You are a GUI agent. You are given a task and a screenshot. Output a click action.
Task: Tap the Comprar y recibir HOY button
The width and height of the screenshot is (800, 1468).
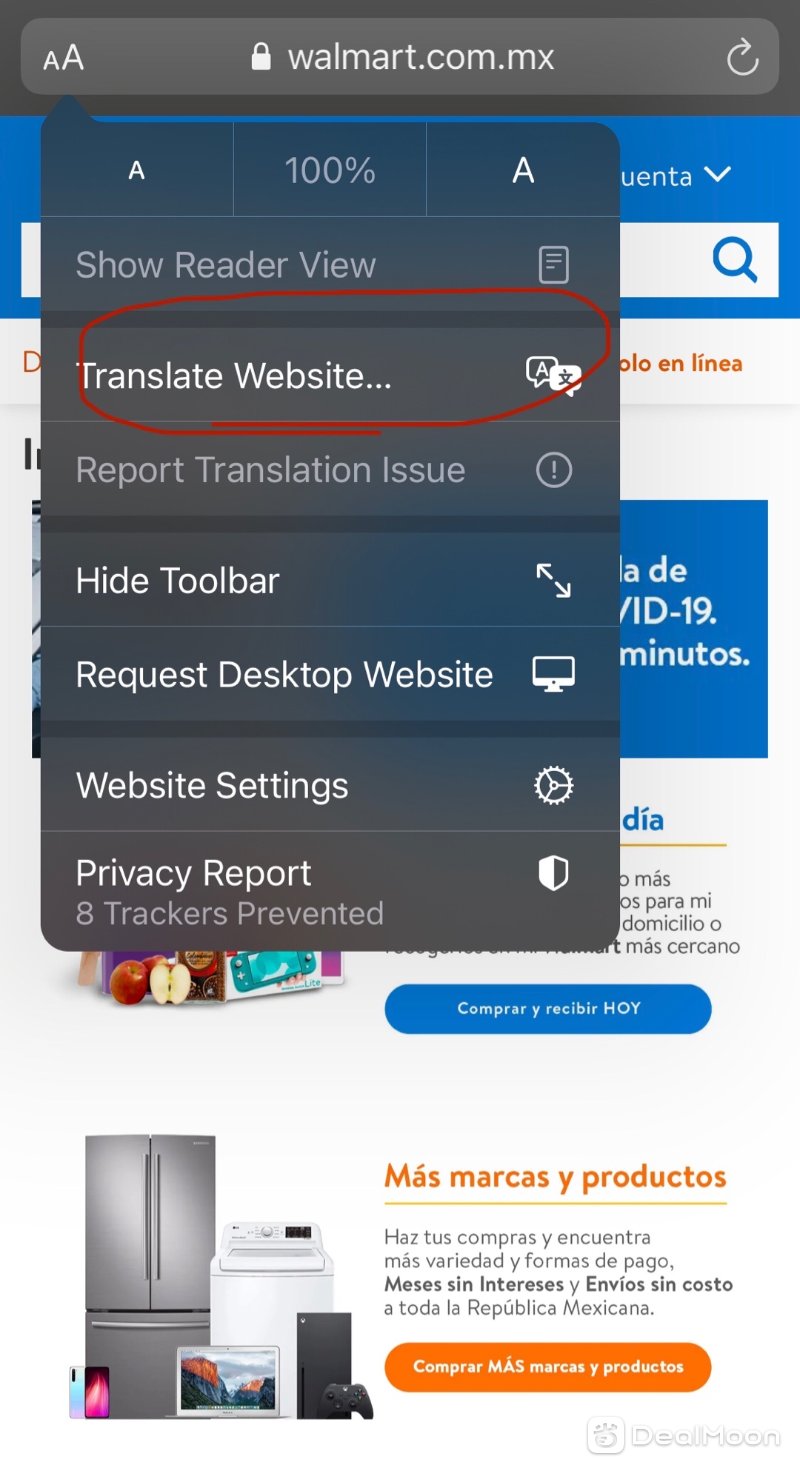(x=548, y=1008)
